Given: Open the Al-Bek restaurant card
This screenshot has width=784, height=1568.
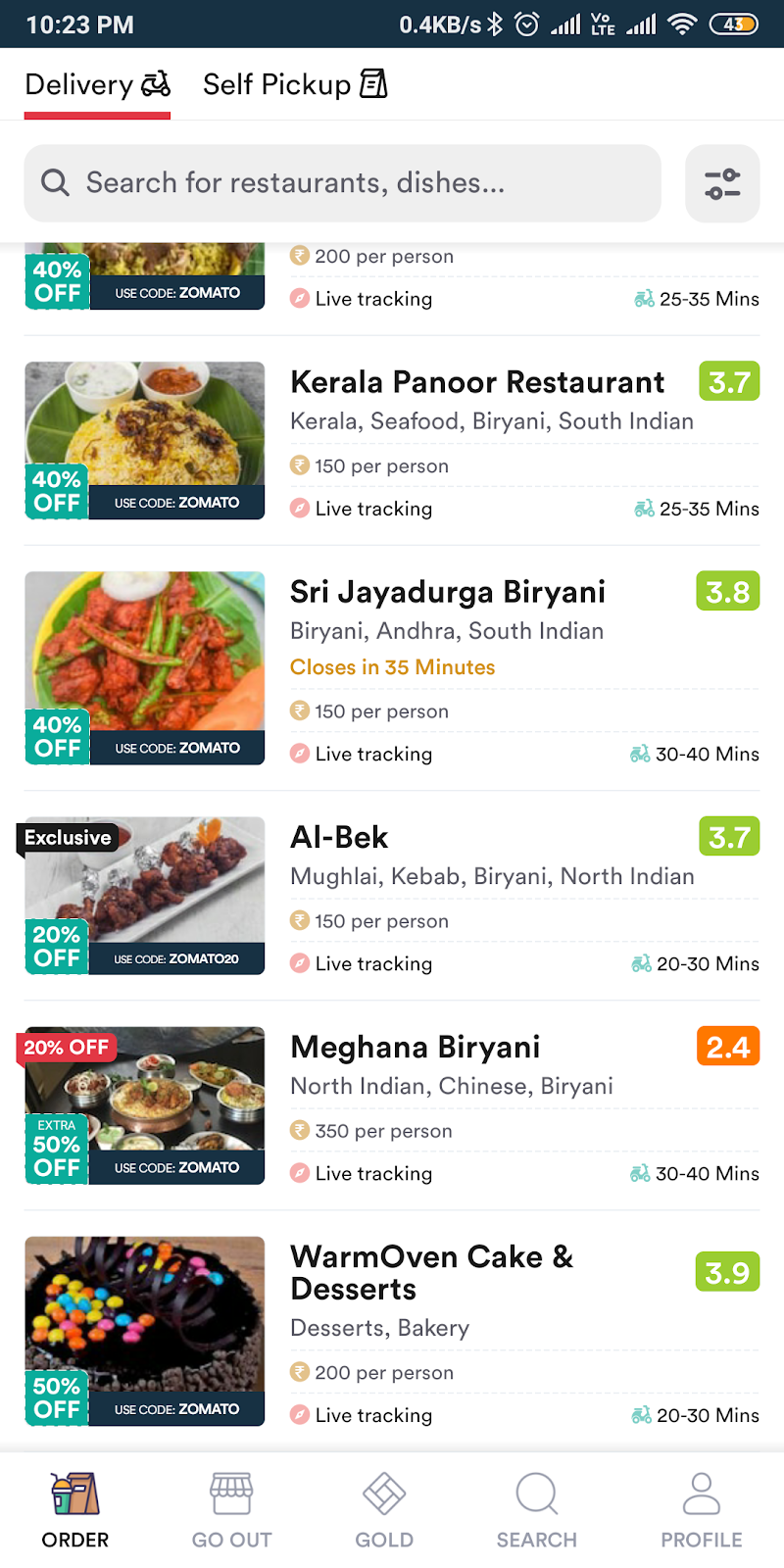Looking at the screenshot, I should pyautogui.click(x=339, y=837).
